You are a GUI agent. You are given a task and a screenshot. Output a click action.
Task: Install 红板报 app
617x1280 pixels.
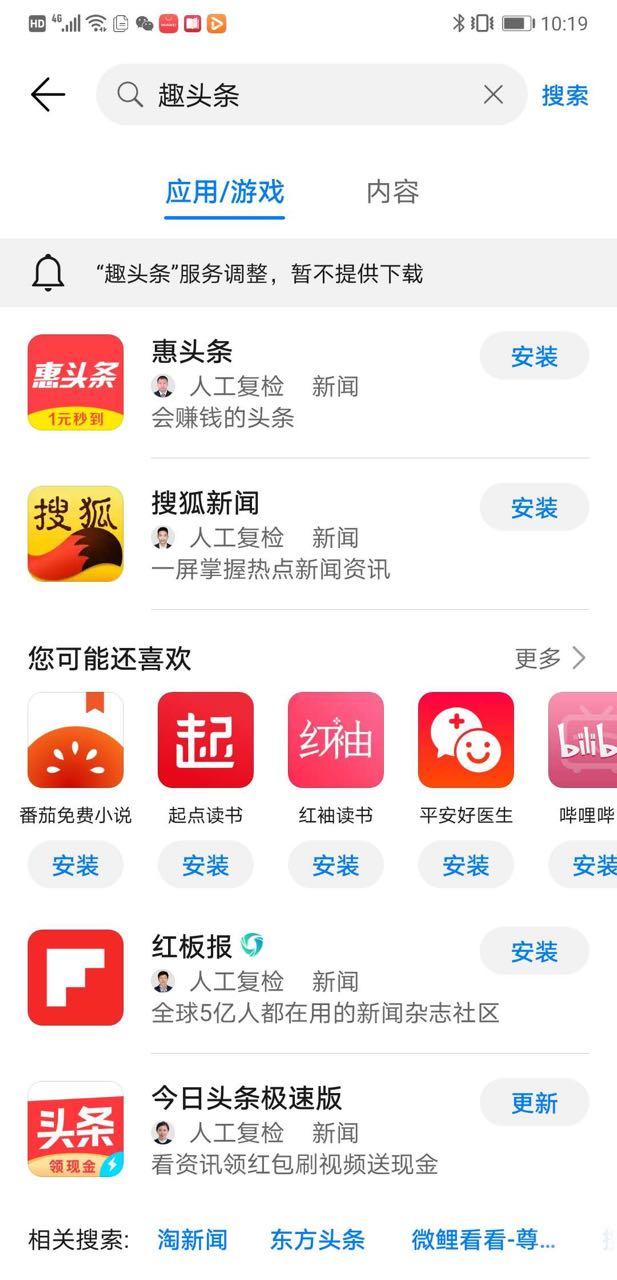point(534,952)
